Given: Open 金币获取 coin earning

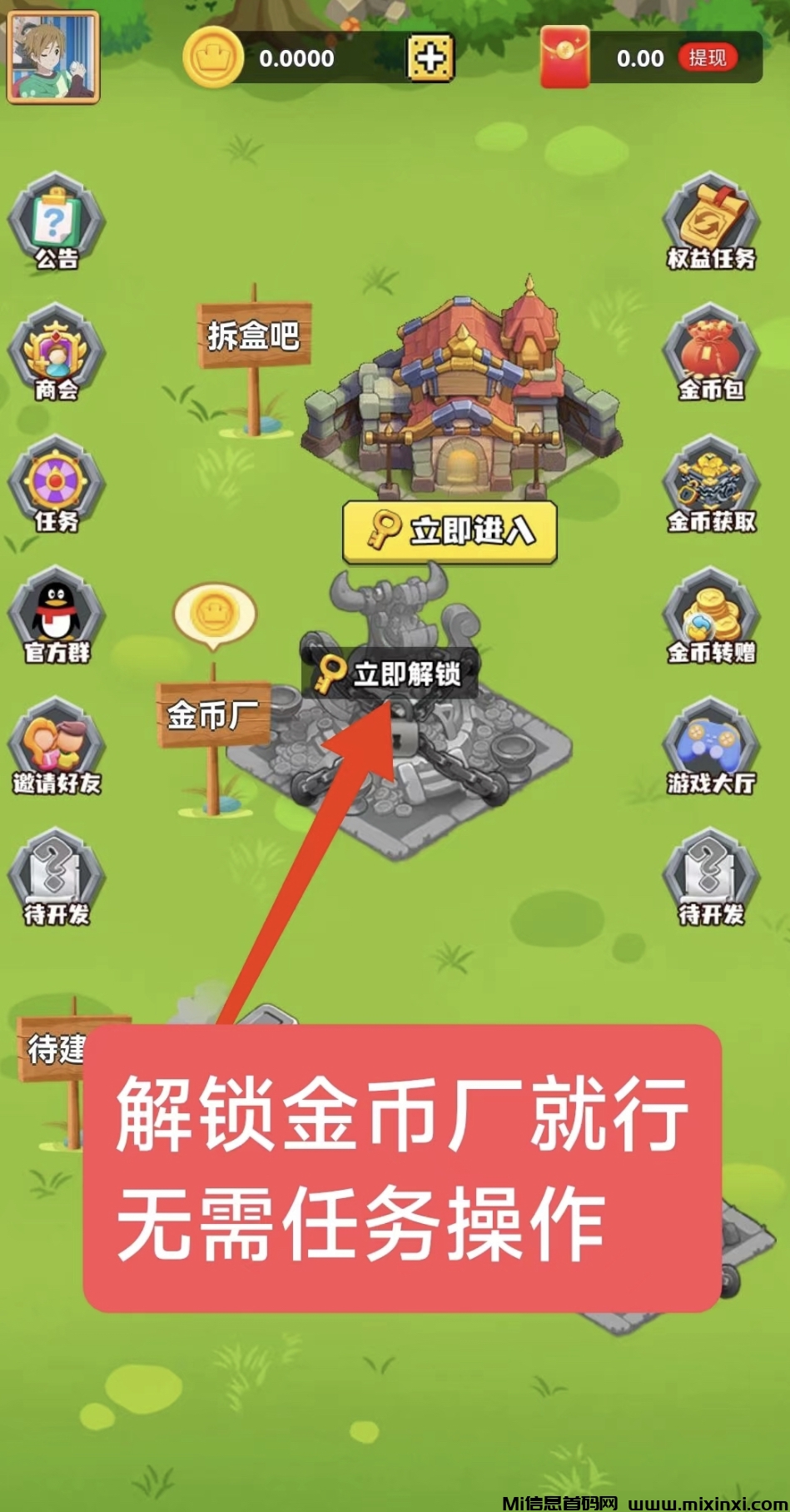Looking at the screenshot, I should [711, 485].
